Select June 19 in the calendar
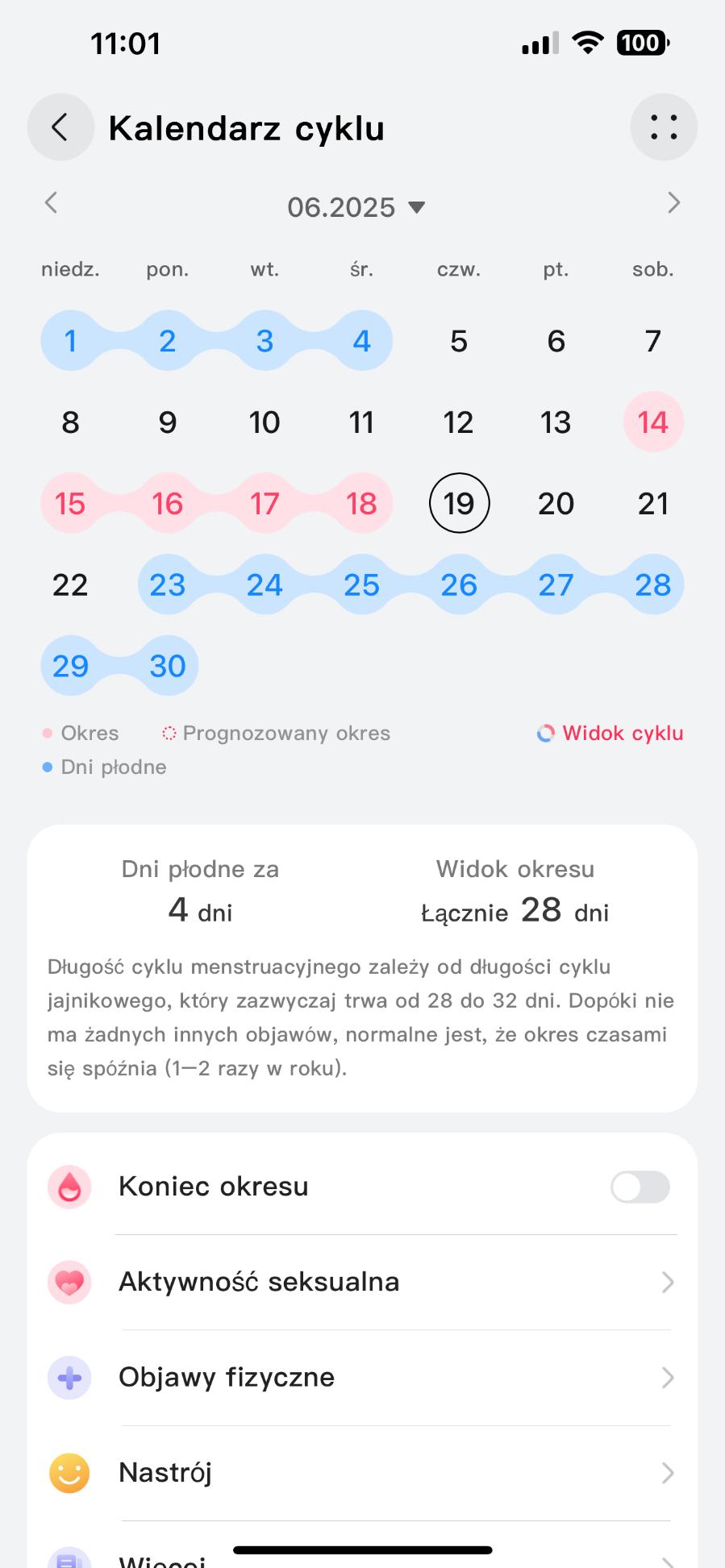 [x=459, y=503]
